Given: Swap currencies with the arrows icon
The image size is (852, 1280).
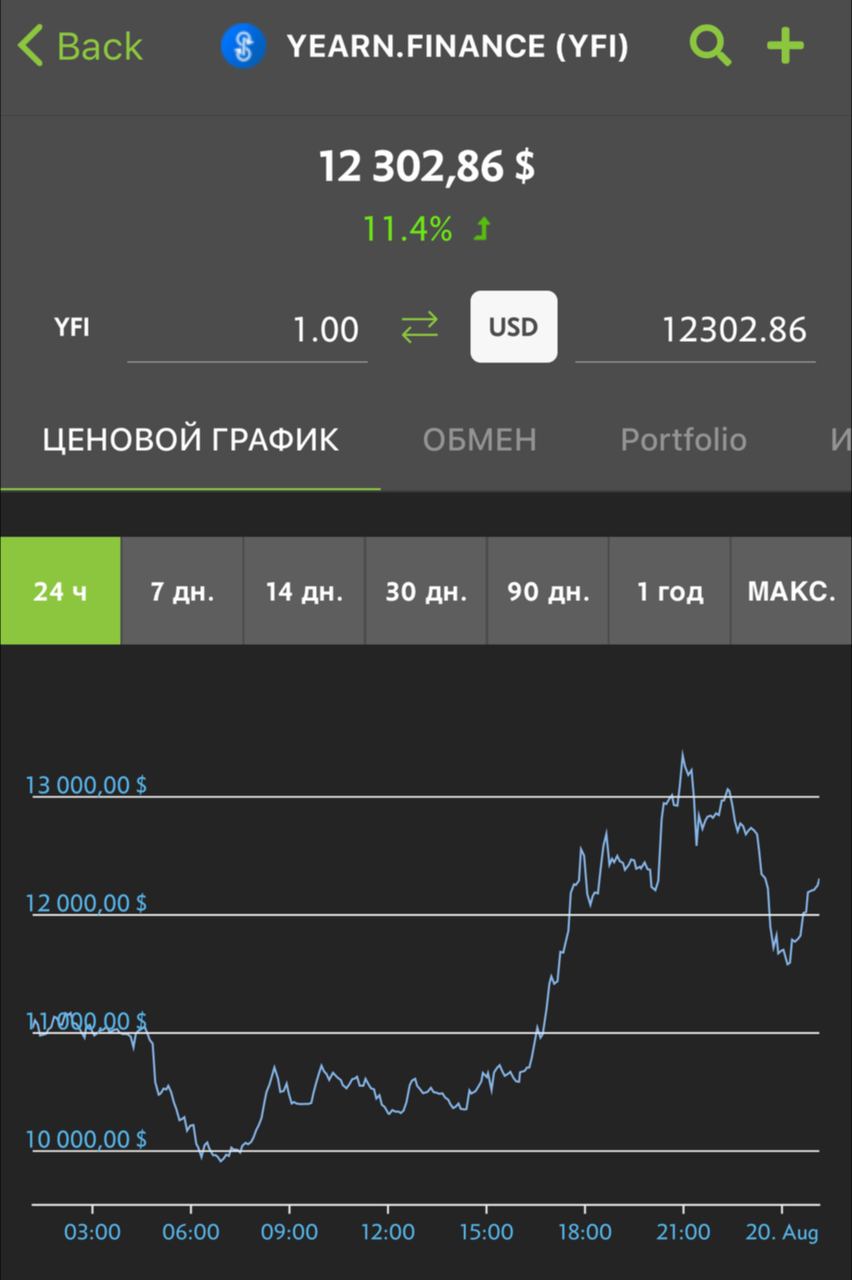Looking at the screenshot, I should 419,327.
